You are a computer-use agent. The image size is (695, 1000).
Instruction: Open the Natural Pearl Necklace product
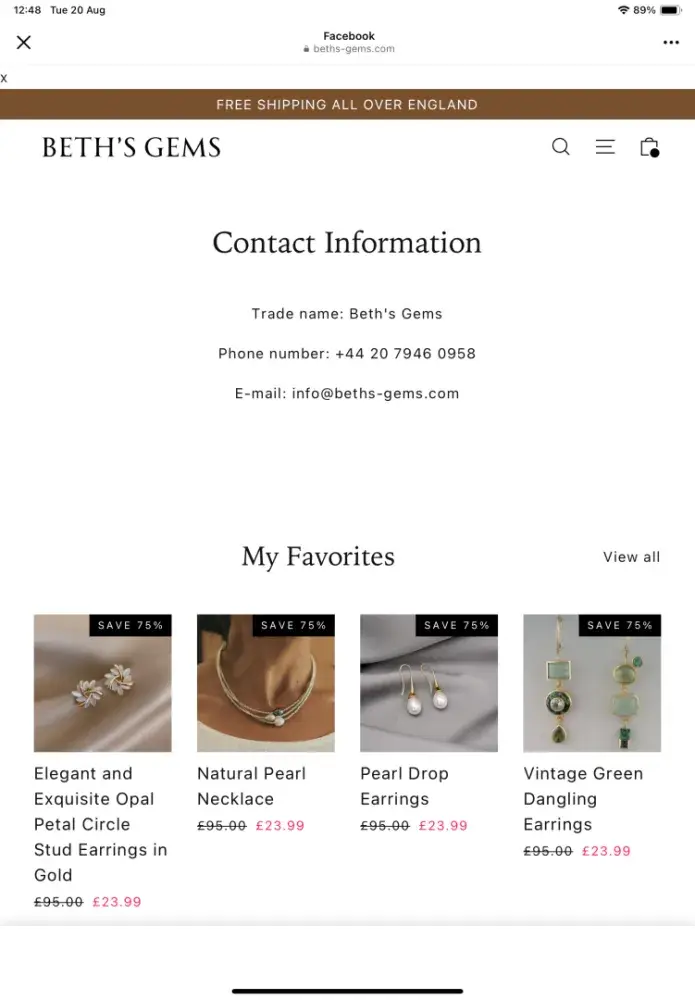tap(266, 683)
